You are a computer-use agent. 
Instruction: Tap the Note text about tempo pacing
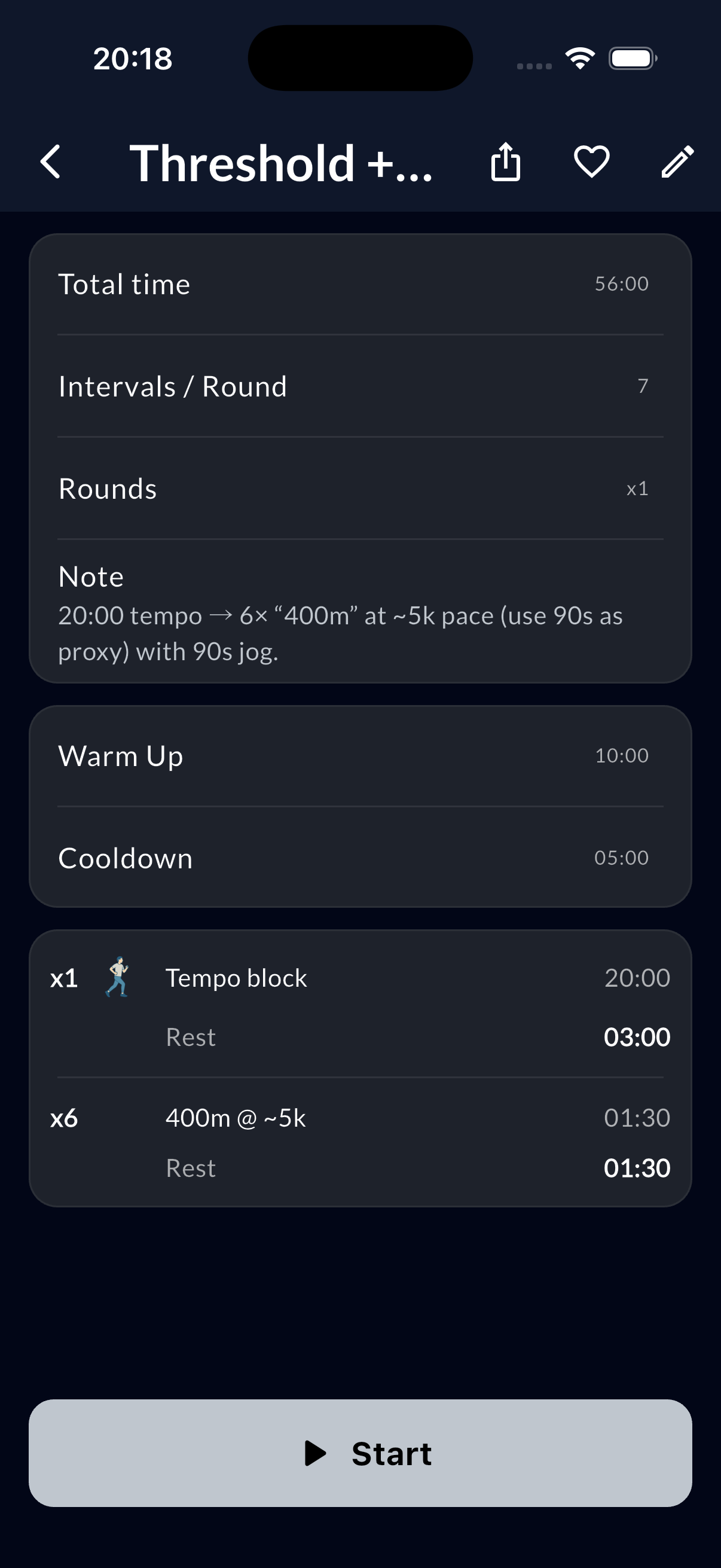(340, 633)
